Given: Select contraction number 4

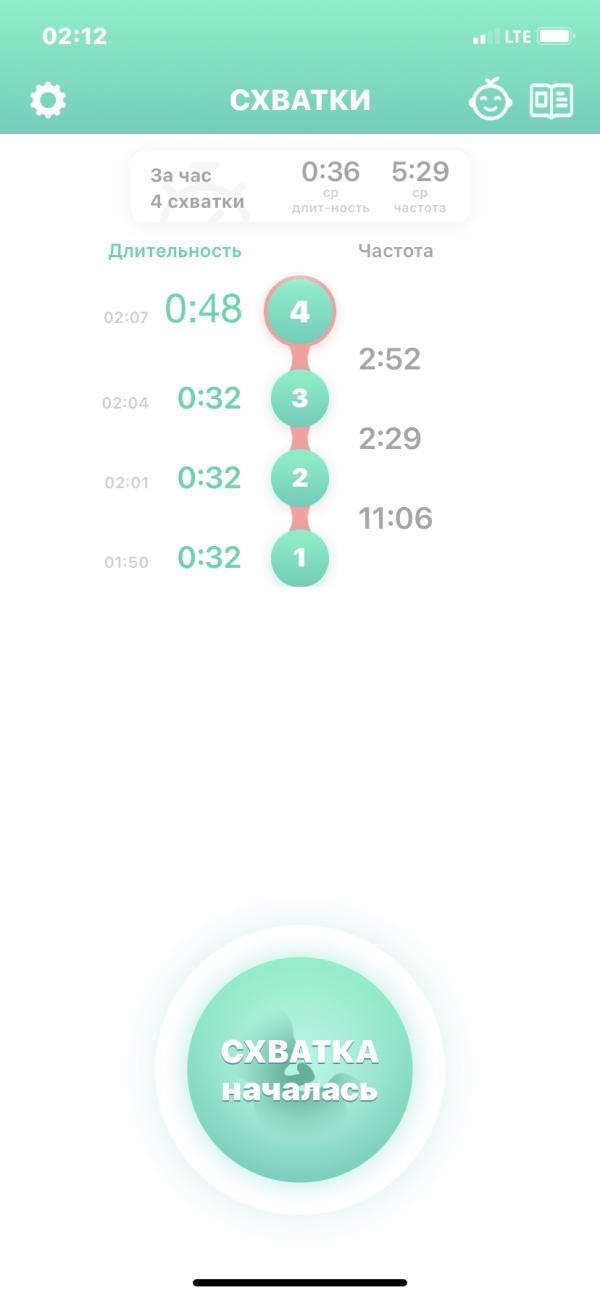Looking at the screenshot, I should pos(300,311).
